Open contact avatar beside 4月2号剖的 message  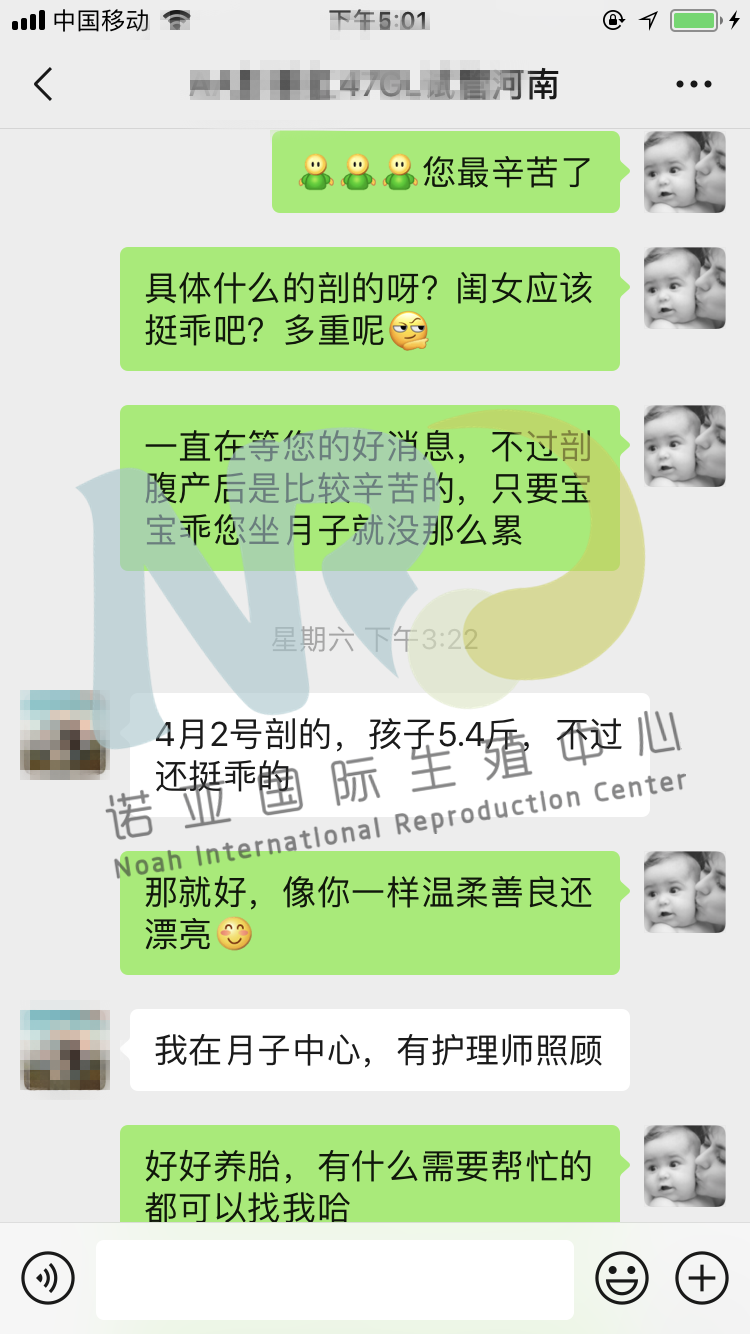point(64,735)
